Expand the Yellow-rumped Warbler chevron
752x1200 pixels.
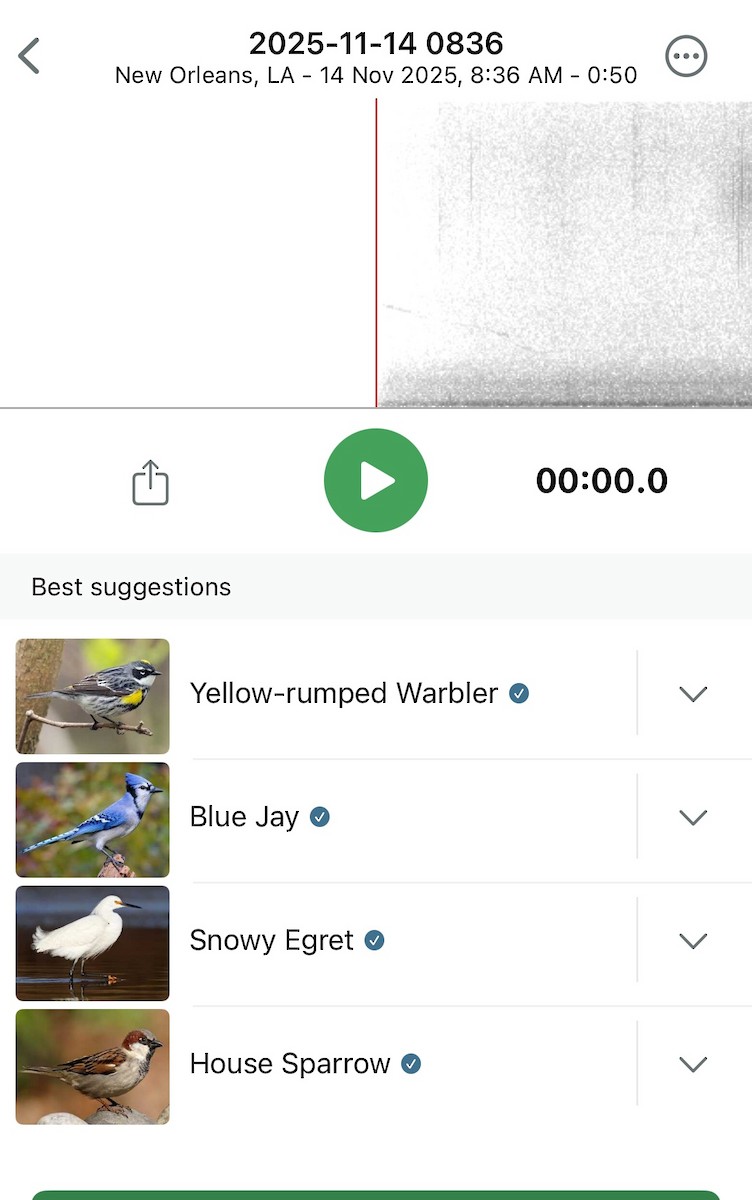(693, 694)
